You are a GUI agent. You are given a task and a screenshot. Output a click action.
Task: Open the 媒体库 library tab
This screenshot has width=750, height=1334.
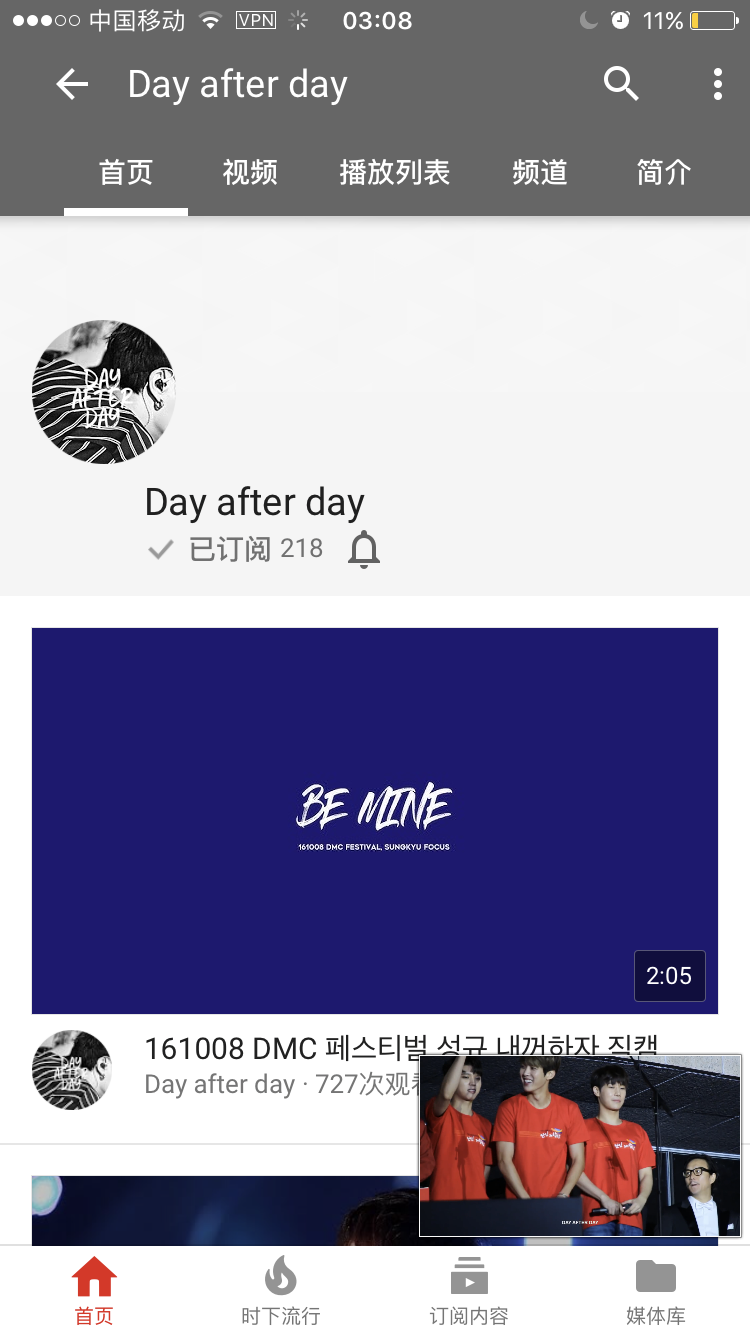656,1291
